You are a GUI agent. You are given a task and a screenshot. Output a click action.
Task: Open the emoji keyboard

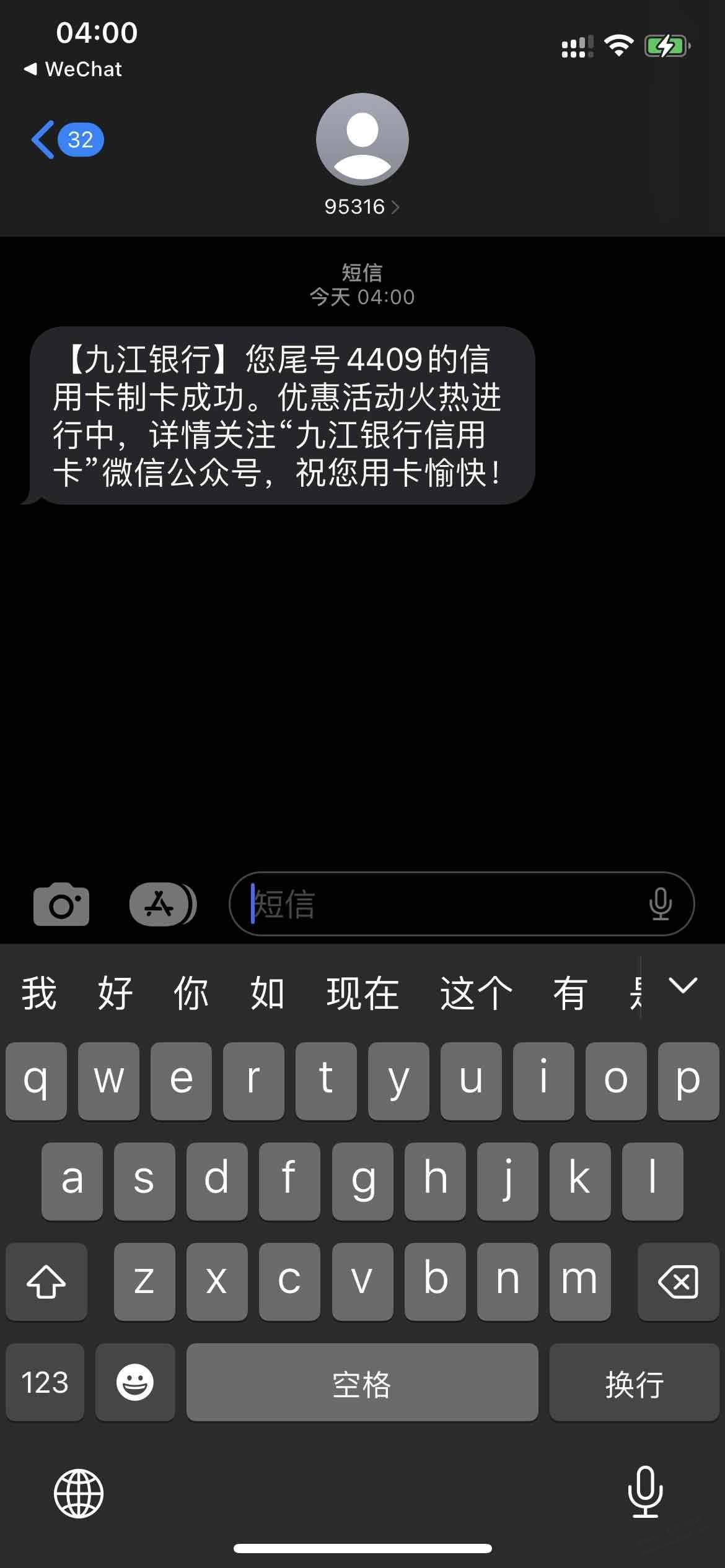pos(135,1382)
